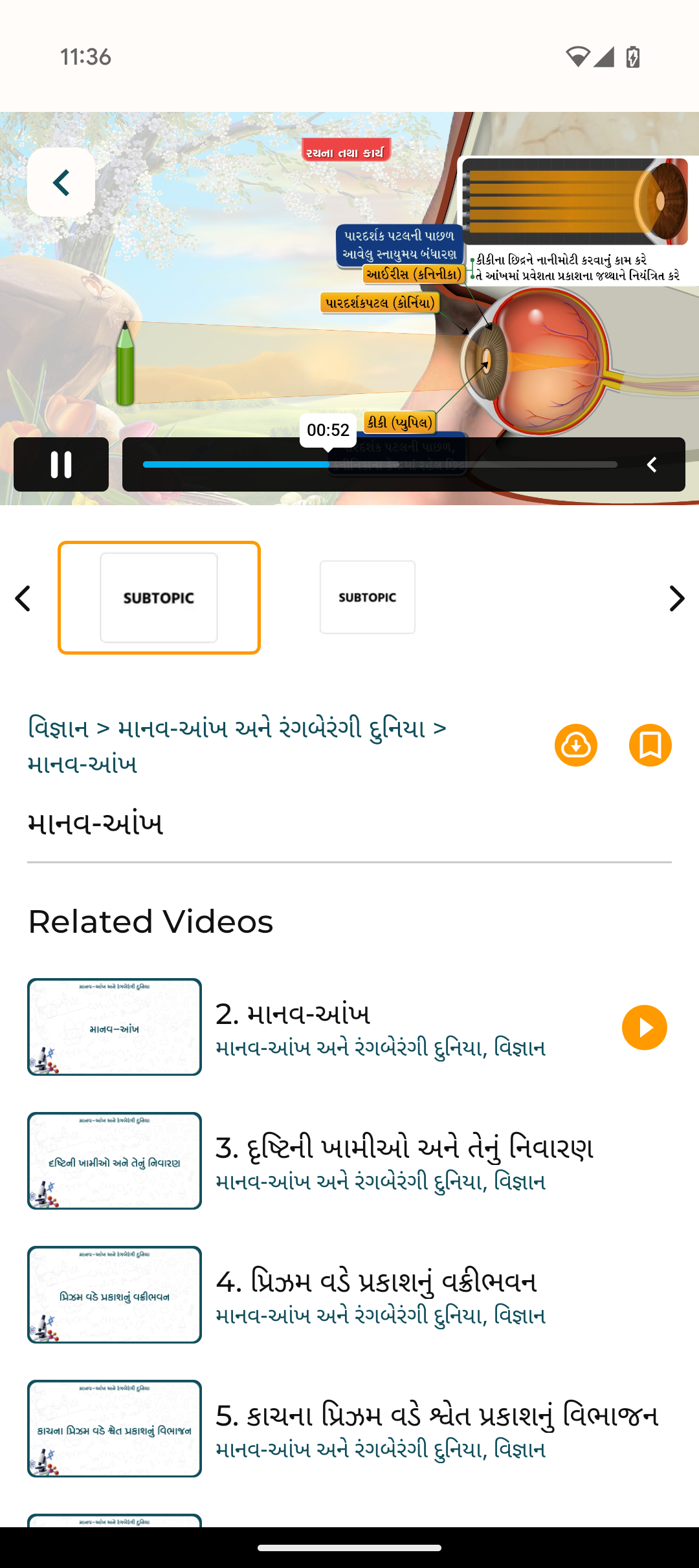The height and width of the screenshot is (1568, 699).
Task: Download this video
Action: click(575, 745)
